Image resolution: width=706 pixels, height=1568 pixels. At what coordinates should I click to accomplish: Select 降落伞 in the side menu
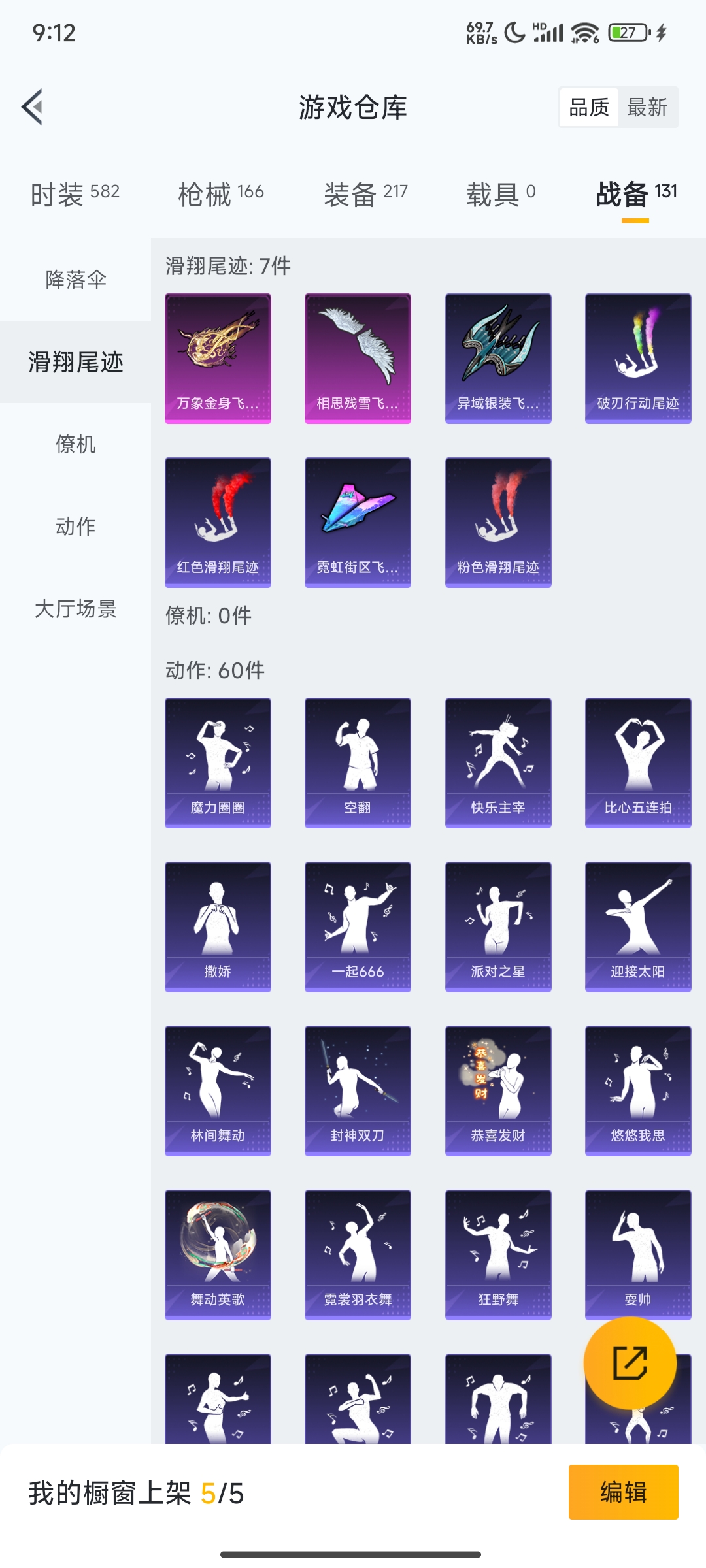point(76,280)
